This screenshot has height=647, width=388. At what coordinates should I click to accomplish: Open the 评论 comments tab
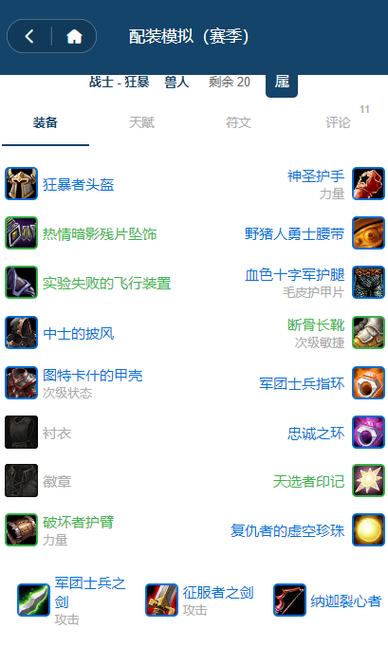coord(338,123)
